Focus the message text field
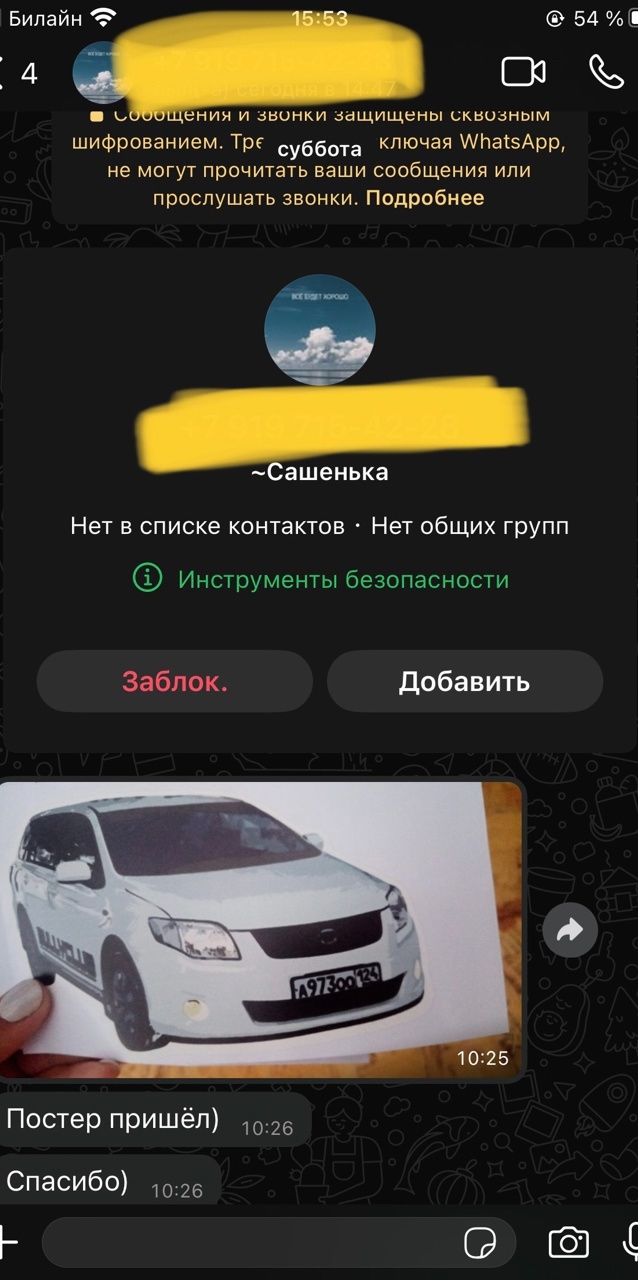The image size is (638, 1280). [x=250, y=1243]
